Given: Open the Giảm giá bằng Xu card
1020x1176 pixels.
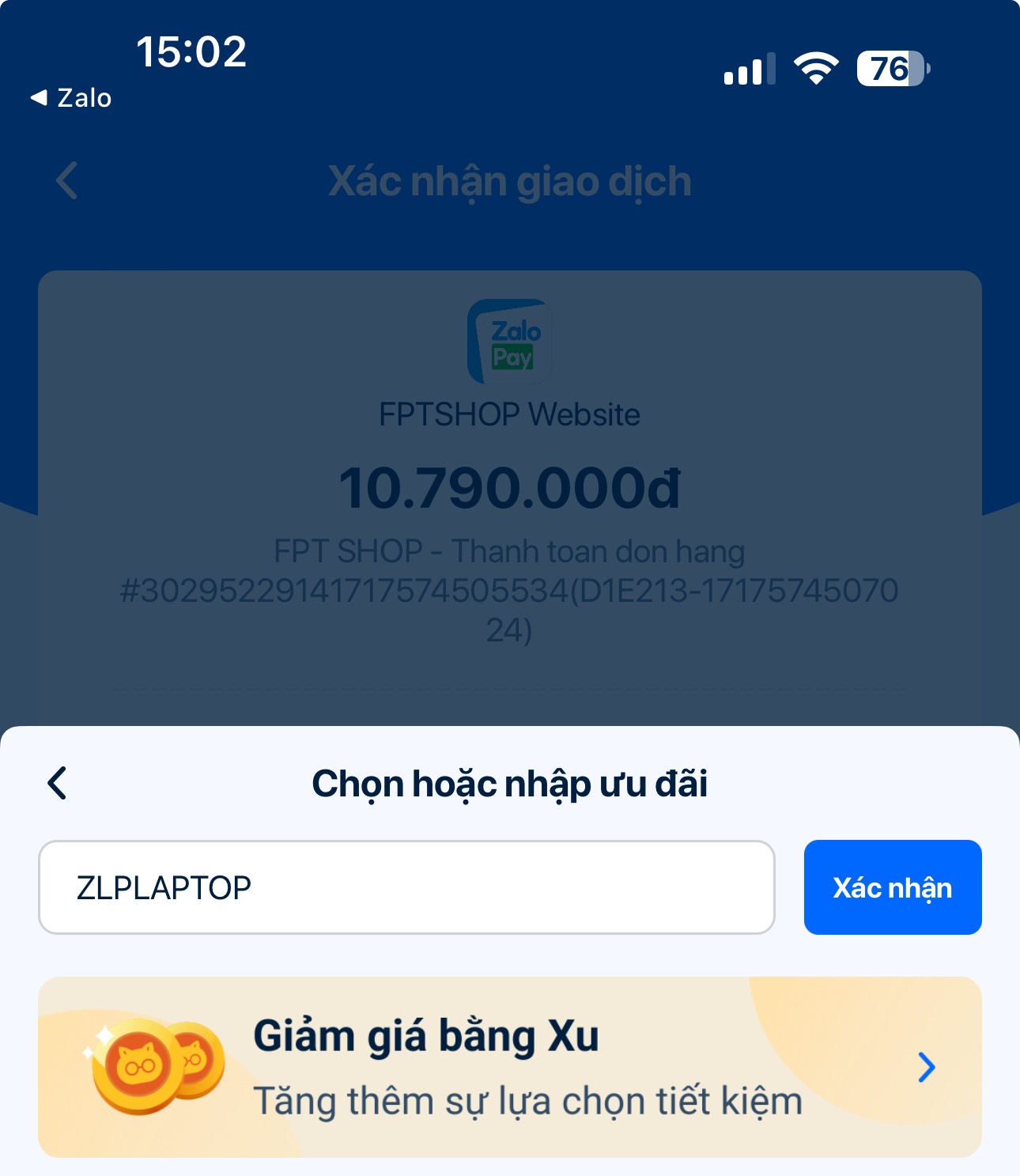Looking at the screenshot, I should coord(509,1067).
